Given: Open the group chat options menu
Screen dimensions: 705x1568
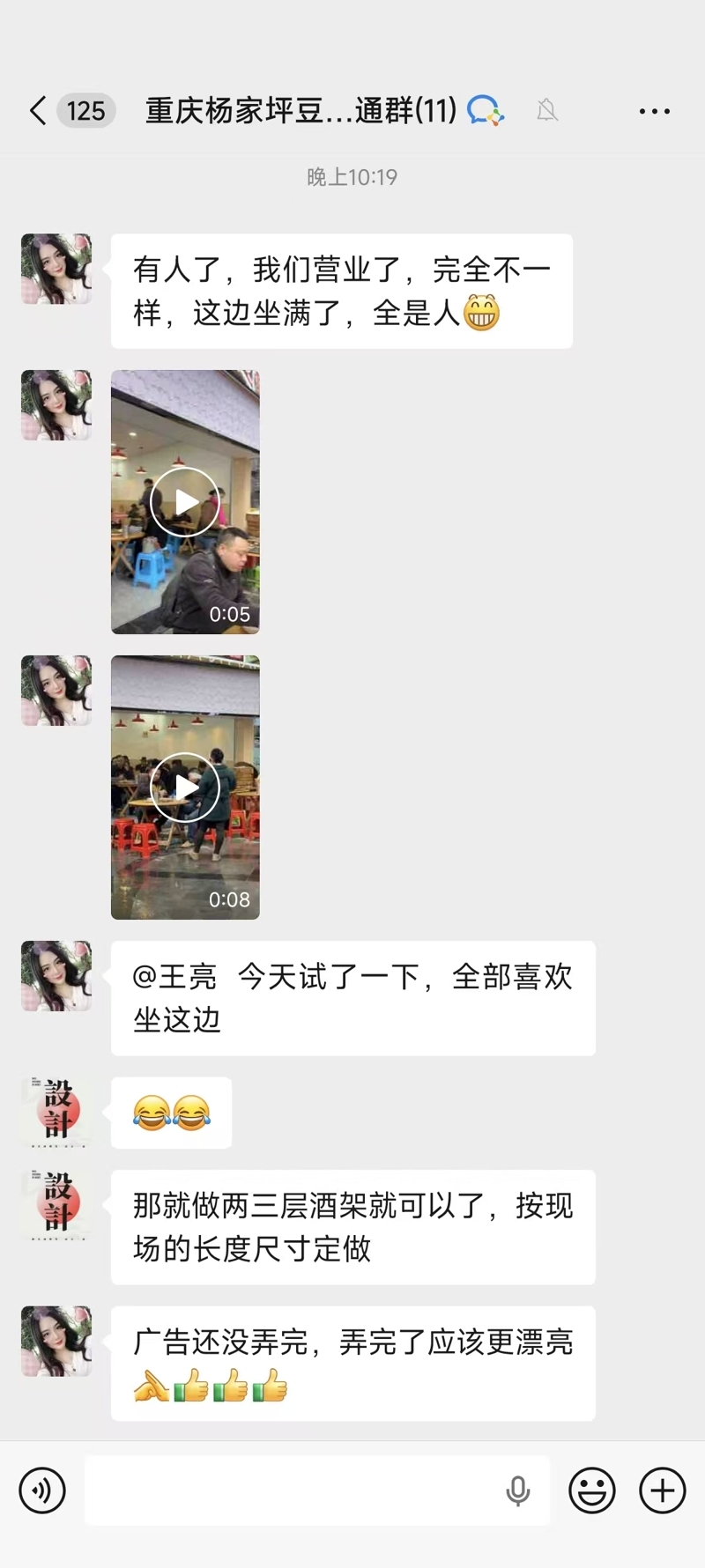Looking at the screenshot, I should point(654,110).
